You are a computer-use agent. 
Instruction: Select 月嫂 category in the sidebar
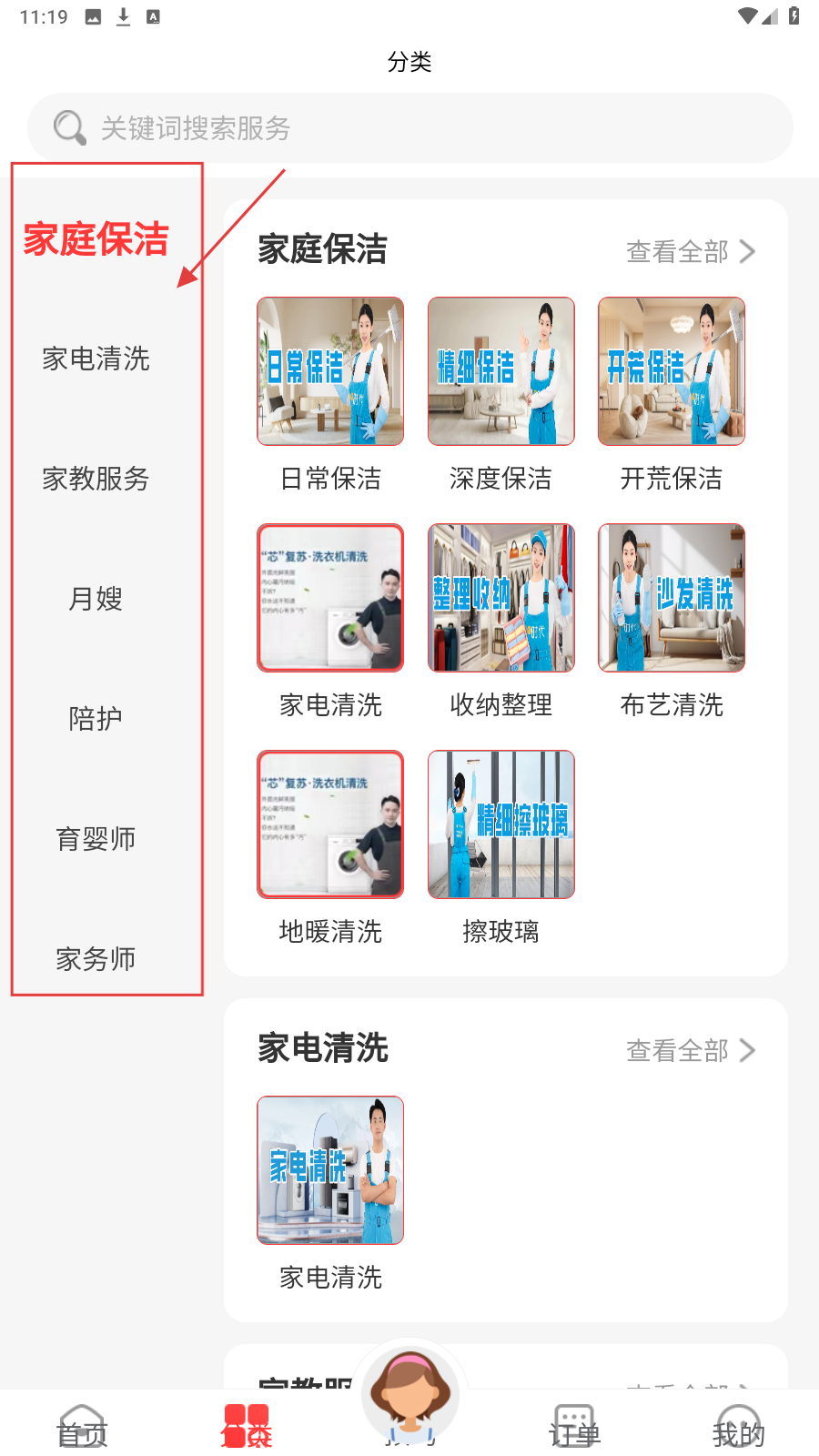click(x=96, y=599)
